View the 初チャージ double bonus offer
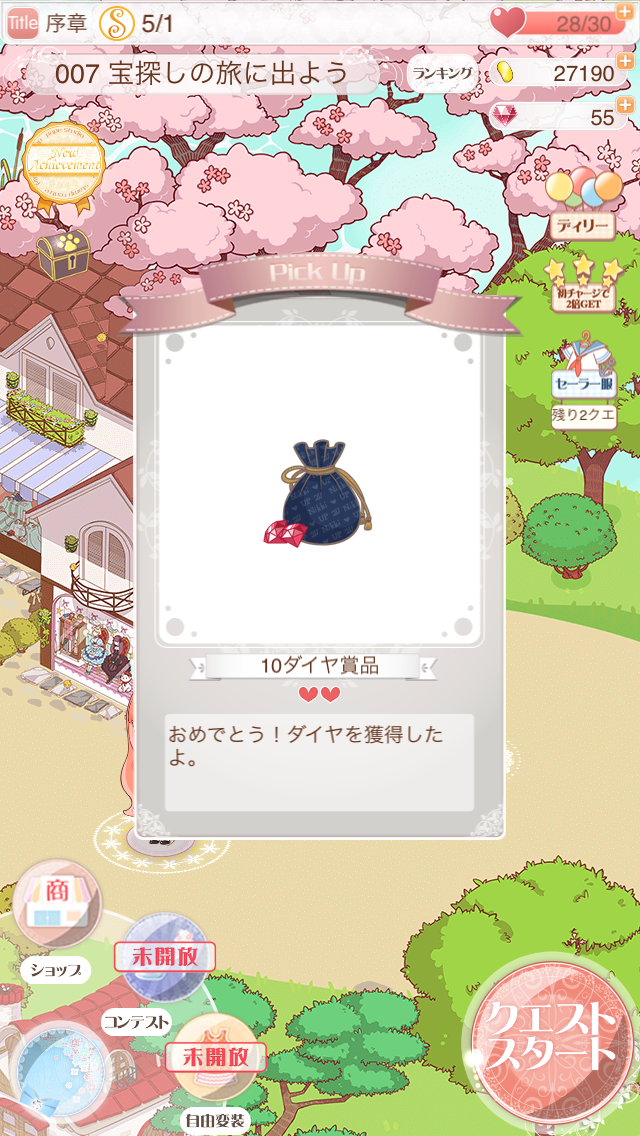Viewport: 640px width, 1136px height. click(582, 283)
